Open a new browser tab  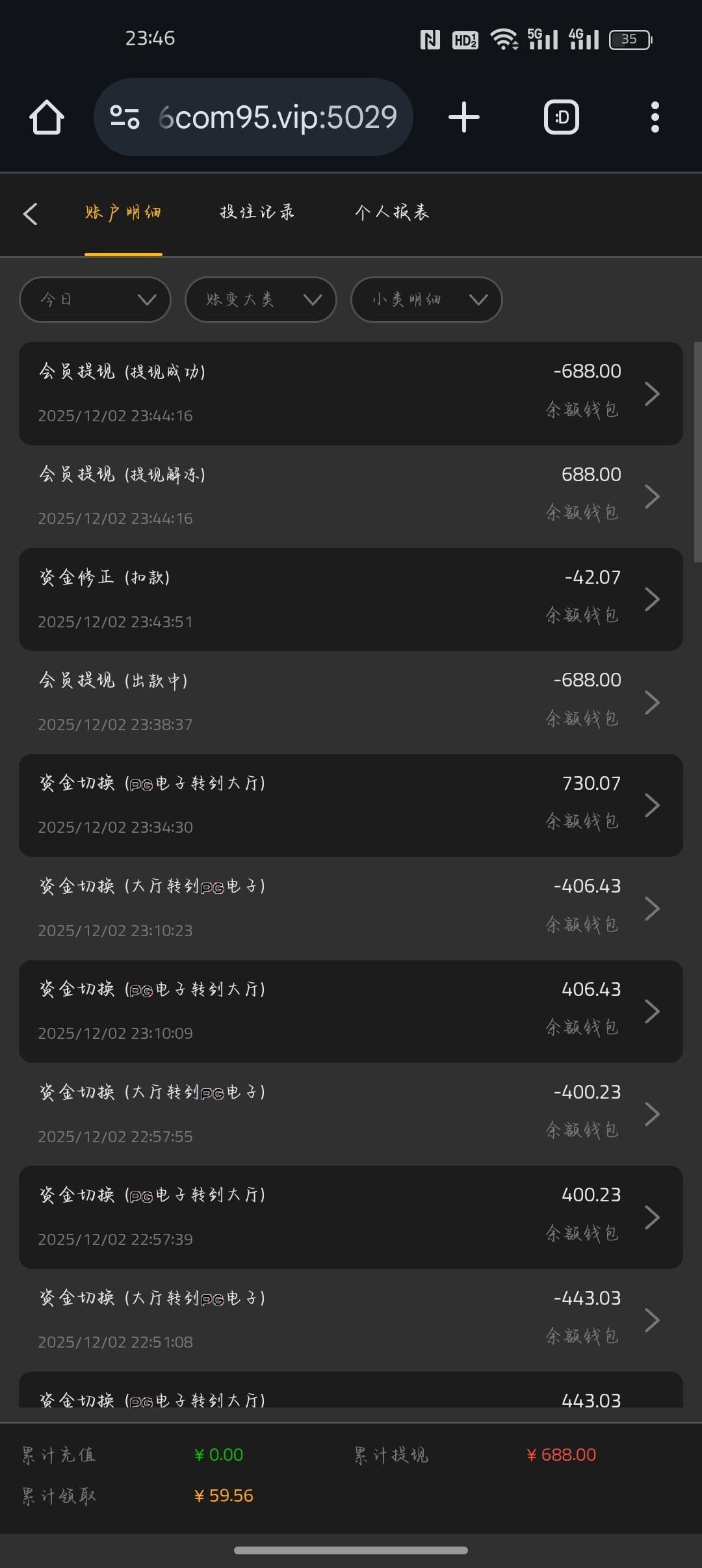coord(464,118)
